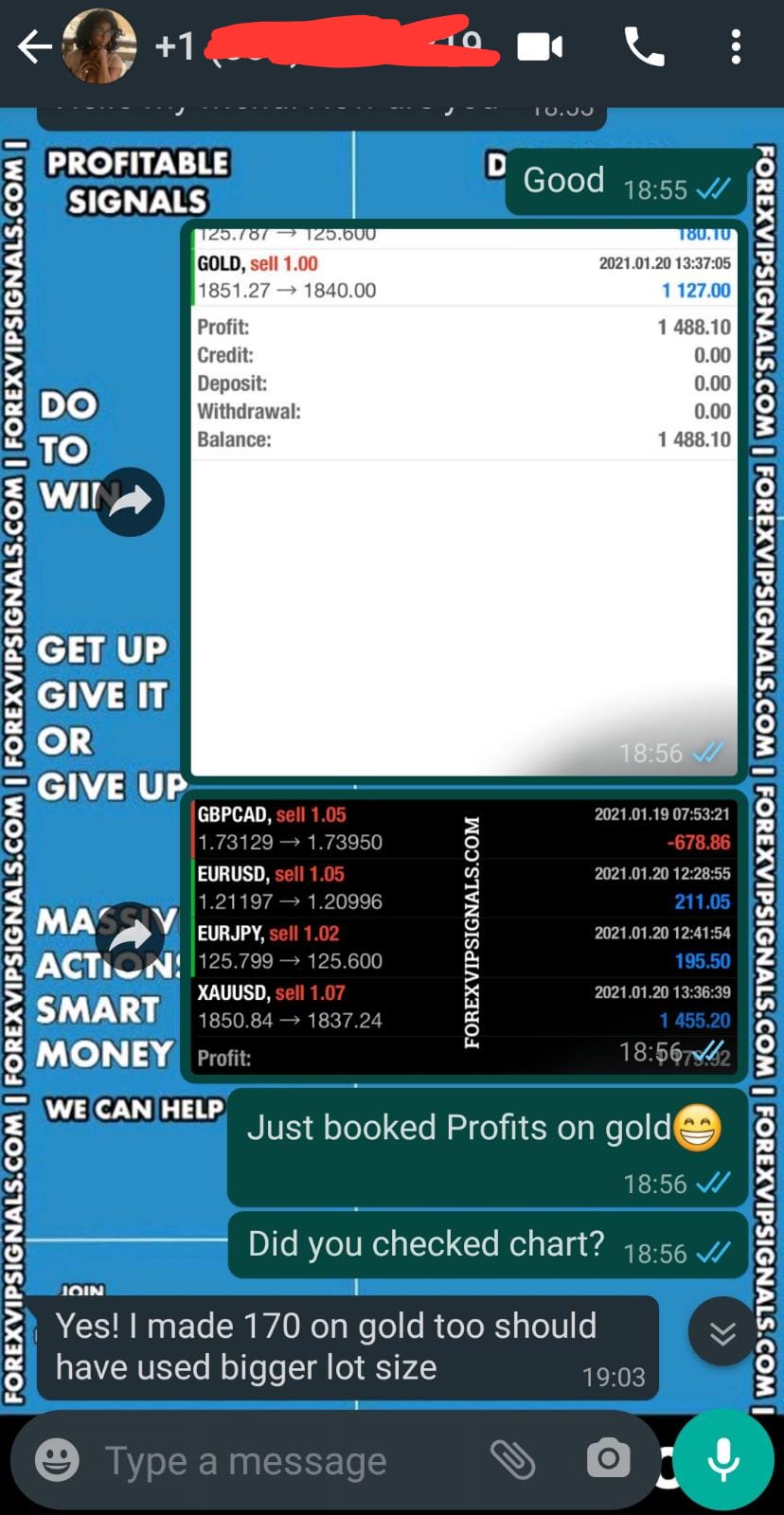Forward the Balance screenshot image
The height and width of the screenshot is (1515, 784).
pyautogui.click(x=131, y=501)
